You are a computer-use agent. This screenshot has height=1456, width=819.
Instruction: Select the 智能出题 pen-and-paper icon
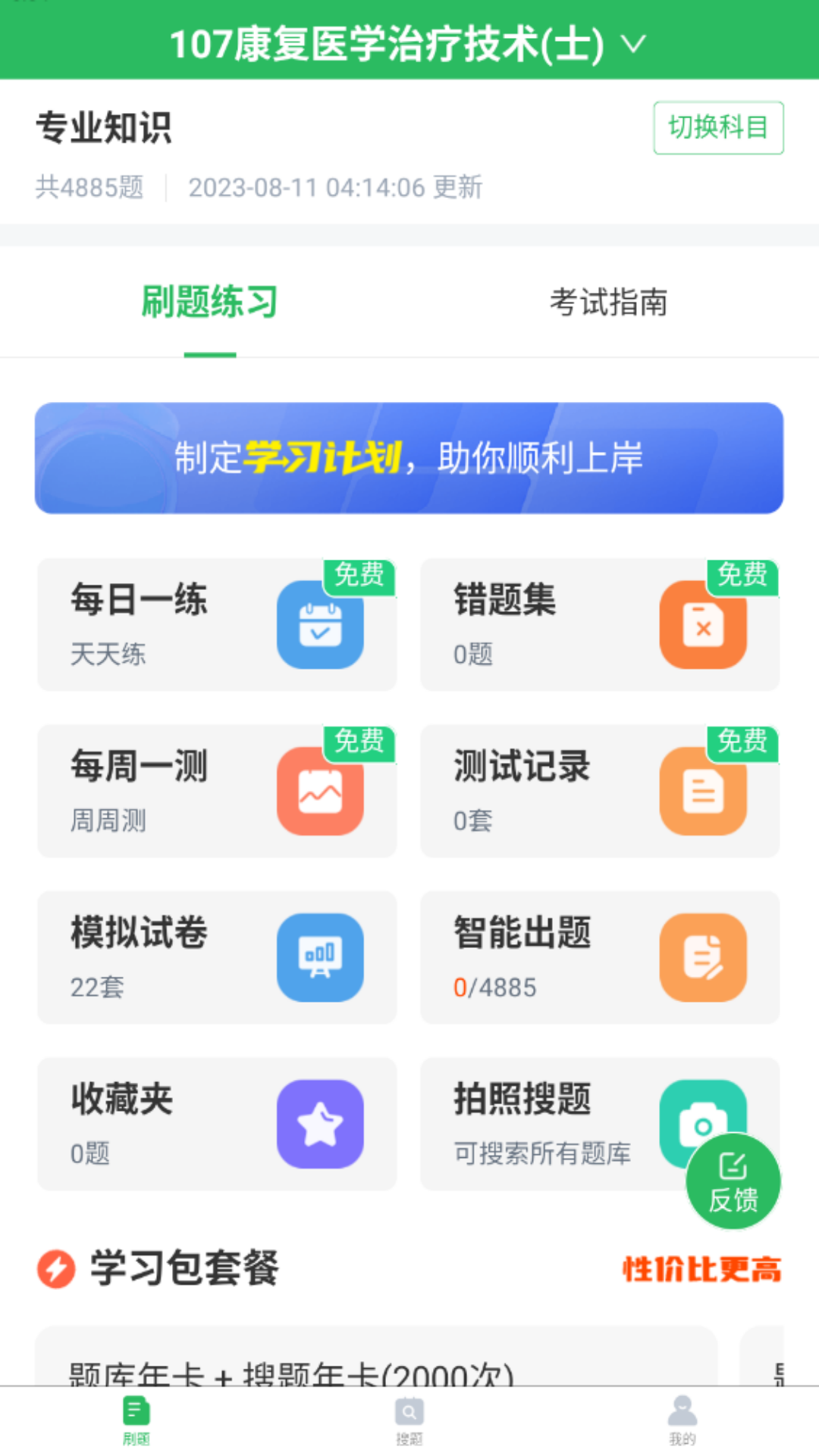coord(704,957)
